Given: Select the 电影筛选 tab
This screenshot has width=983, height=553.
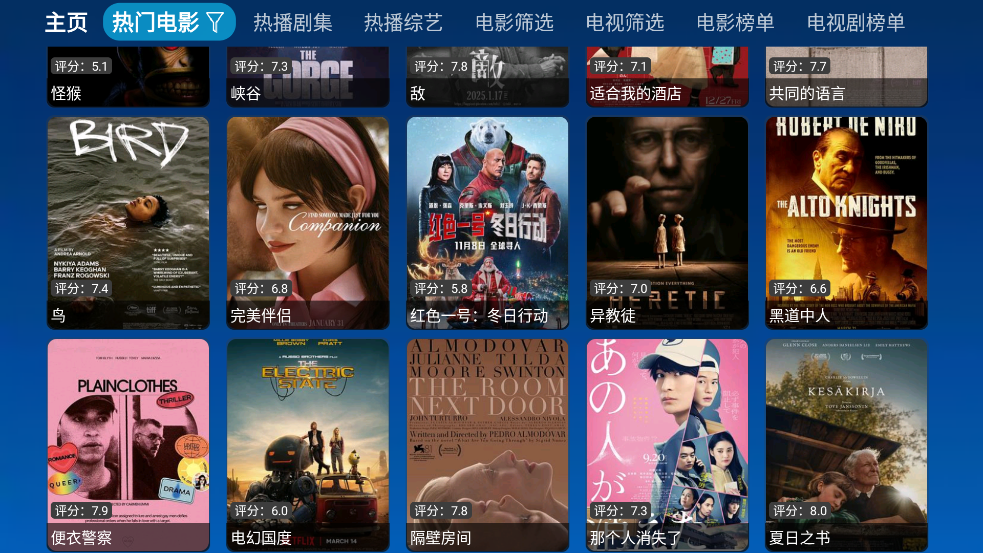Looking at the screenshot, I should [514, 22].
